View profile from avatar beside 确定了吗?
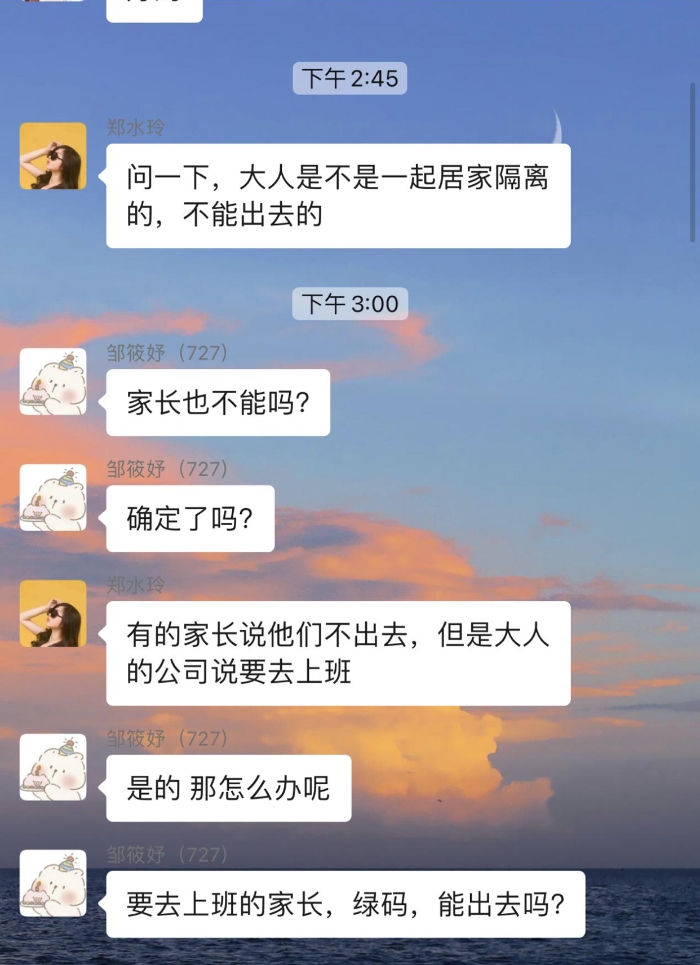Screen dimensions: 700x965 [53, 497]
